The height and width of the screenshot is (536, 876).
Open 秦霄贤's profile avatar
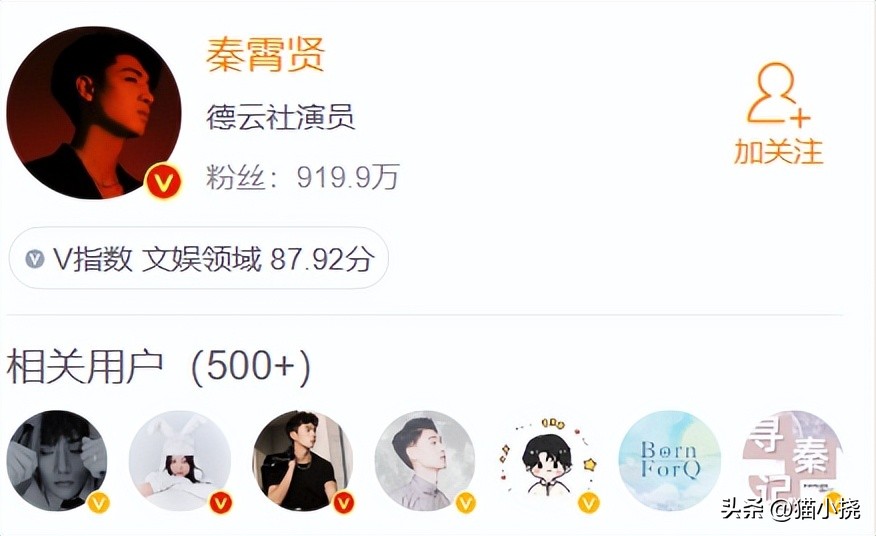(93, 113)
